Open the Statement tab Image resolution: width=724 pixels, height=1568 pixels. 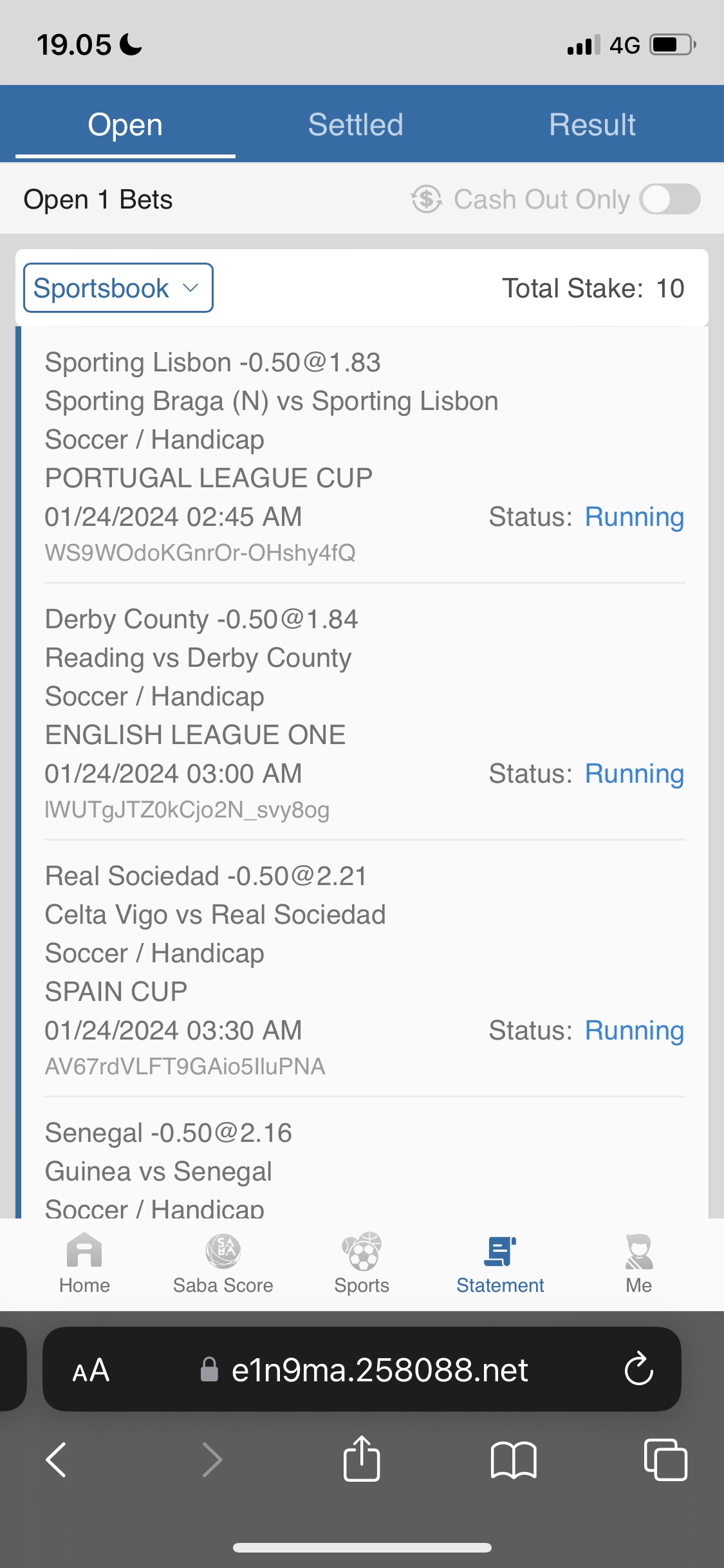pyautogui.click(x=500, y=1263)
